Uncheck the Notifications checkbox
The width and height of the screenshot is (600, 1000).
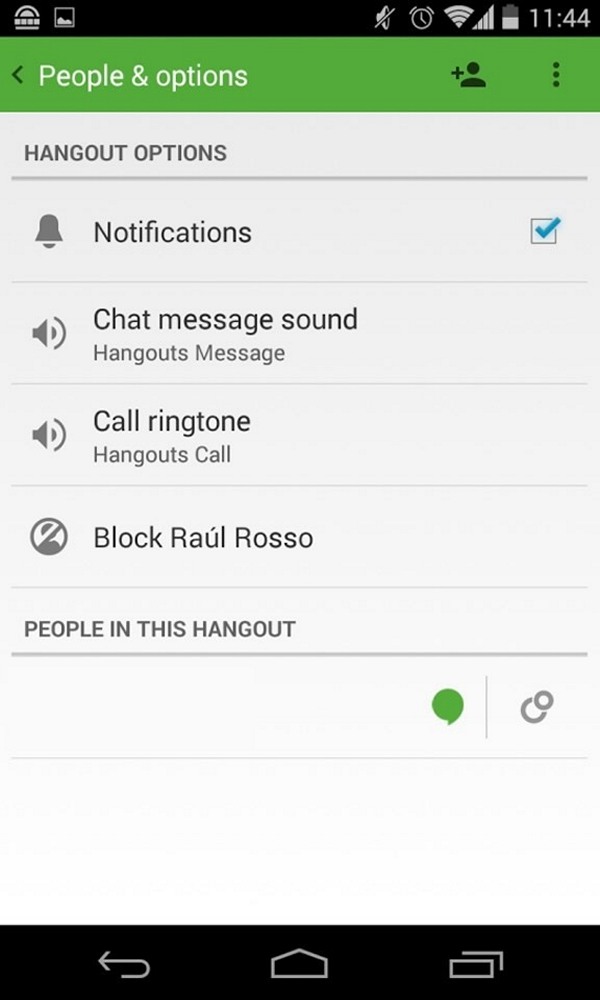pos(545,231)
